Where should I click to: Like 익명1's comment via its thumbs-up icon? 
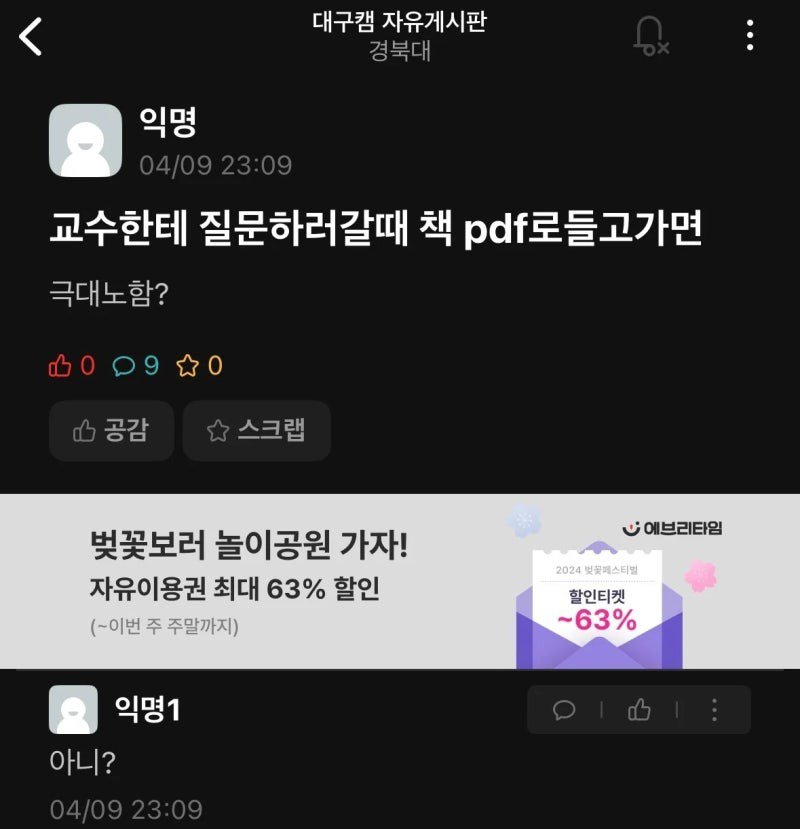point(637,711)
